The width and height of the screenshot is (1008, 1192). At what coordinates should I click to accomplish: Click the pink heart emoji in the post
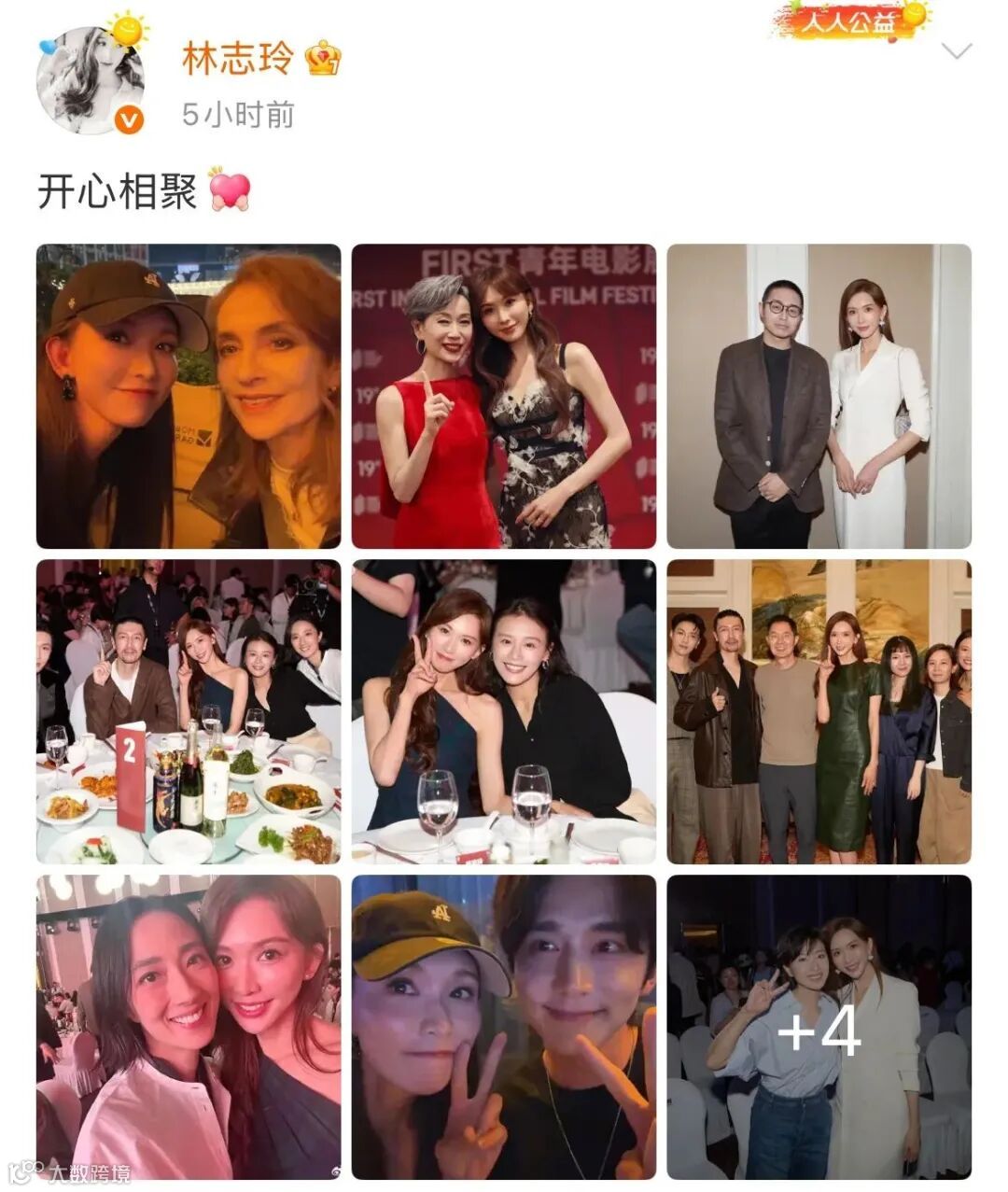pyautogui.click(x=229, y=192)
